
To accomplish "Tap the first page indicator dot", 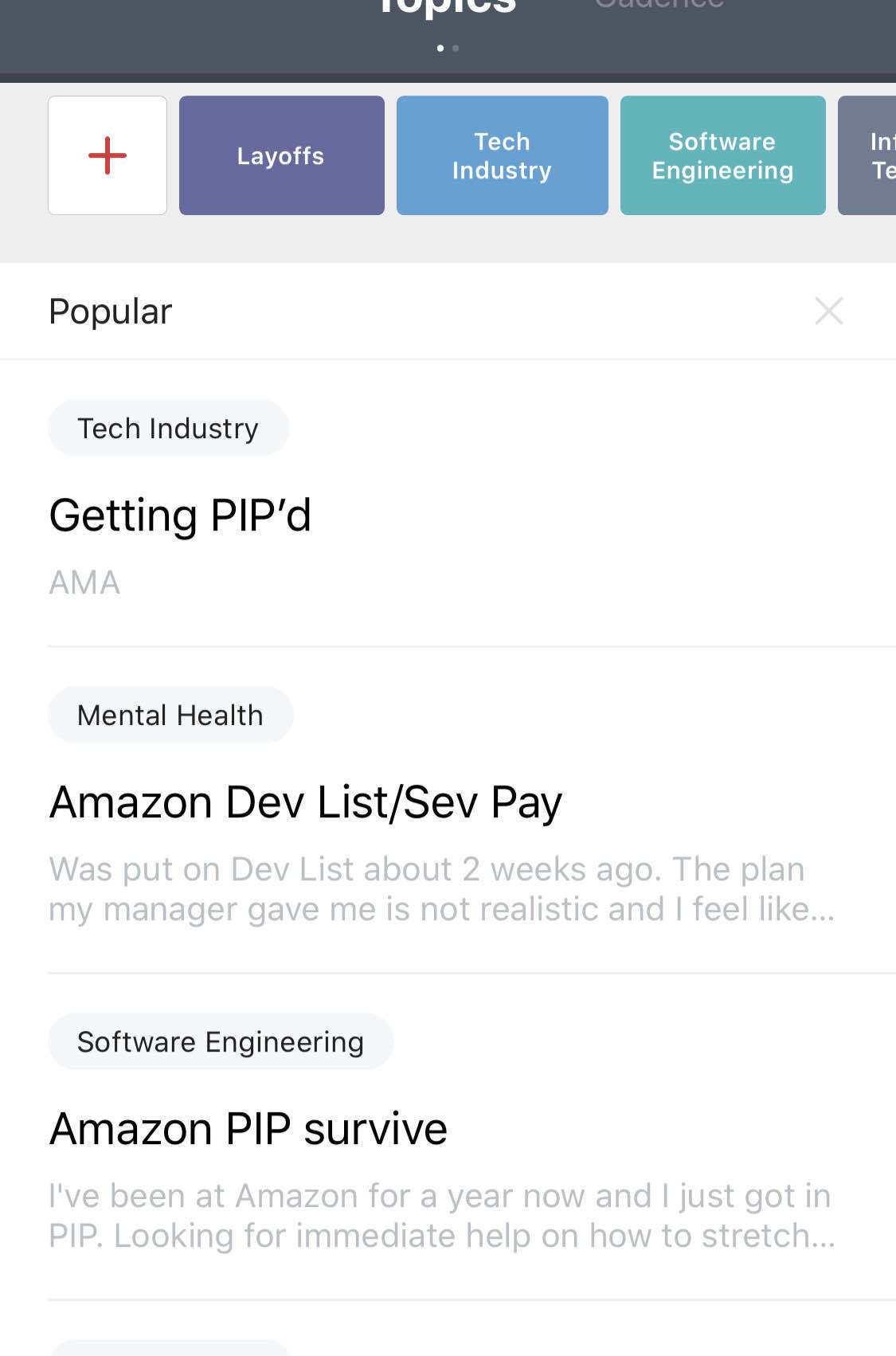I will 440,49.
